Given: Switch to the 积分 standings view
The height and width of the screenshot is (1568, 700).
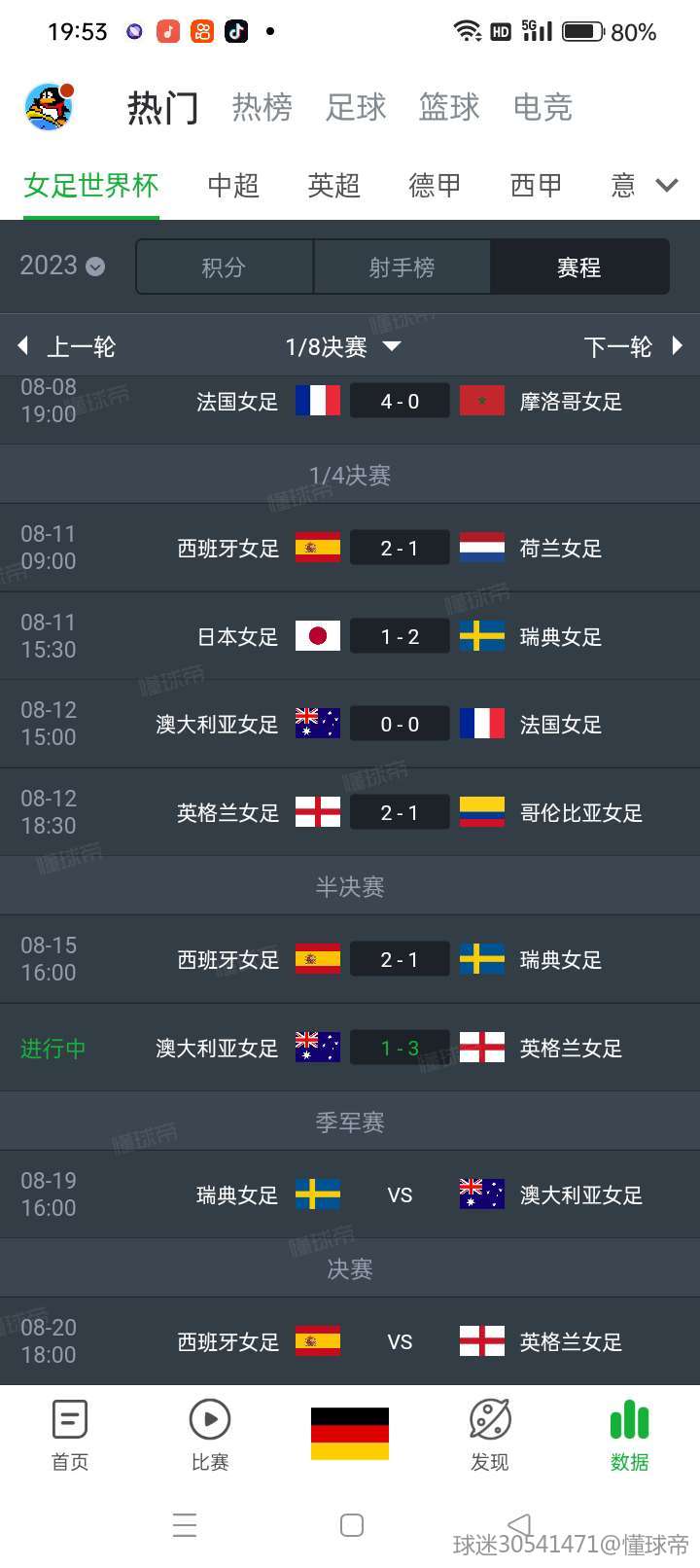Looking at the screenshot, I should (225, 267).
